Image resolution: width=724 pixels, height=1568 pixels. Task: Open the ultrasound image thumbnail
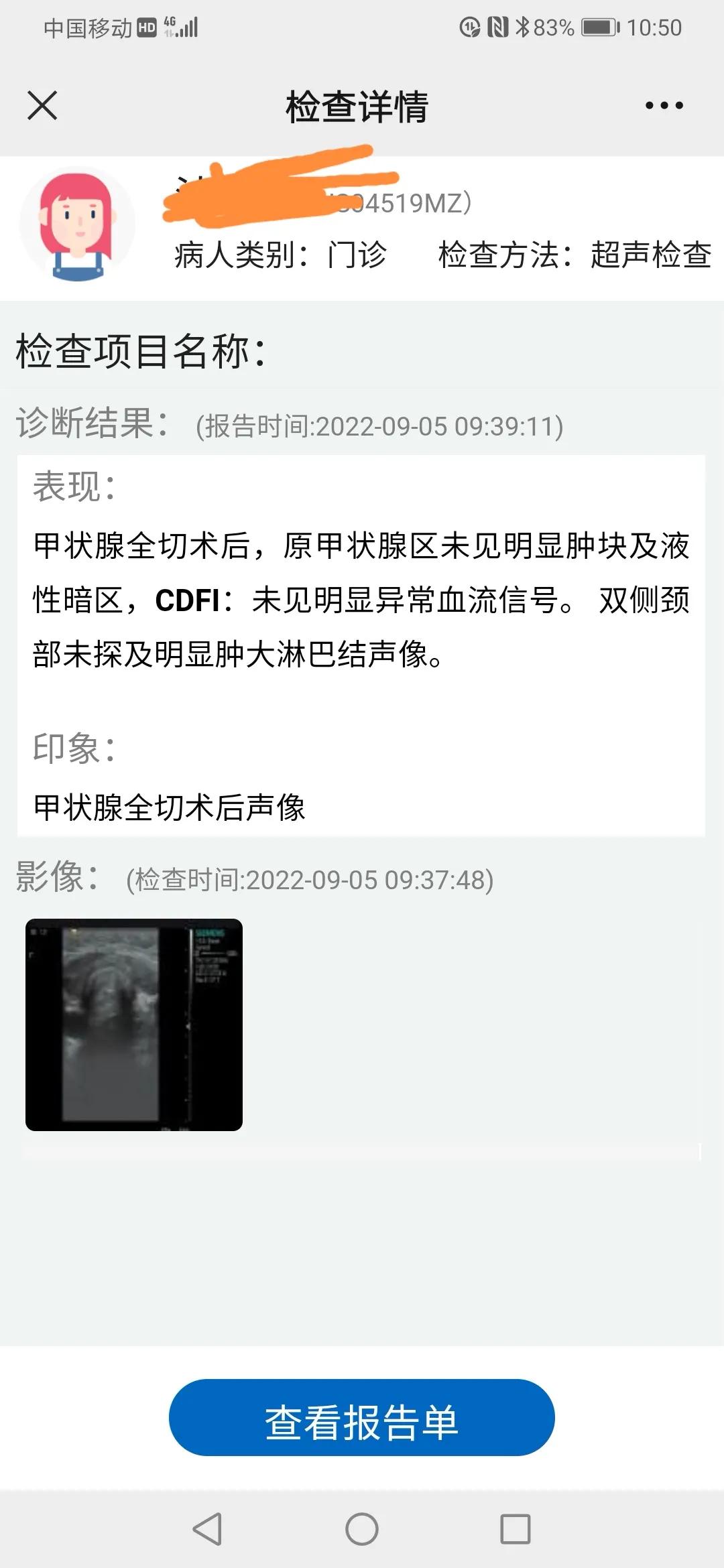[134, 1025]
